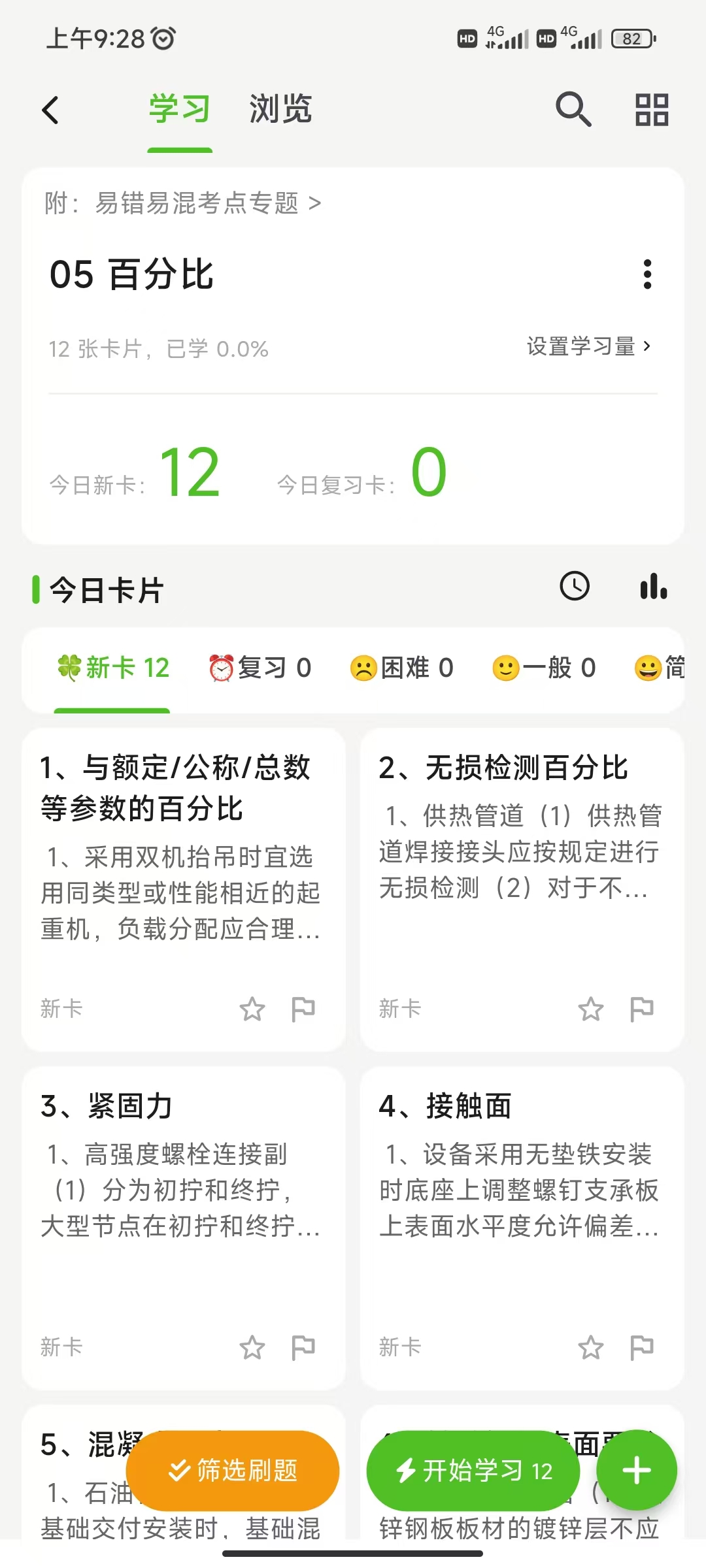Image resolution: width=706 pixels, height=1568 pixels.
Task: Tap the 筛选刷题 button
Action: click(233, 1471)
